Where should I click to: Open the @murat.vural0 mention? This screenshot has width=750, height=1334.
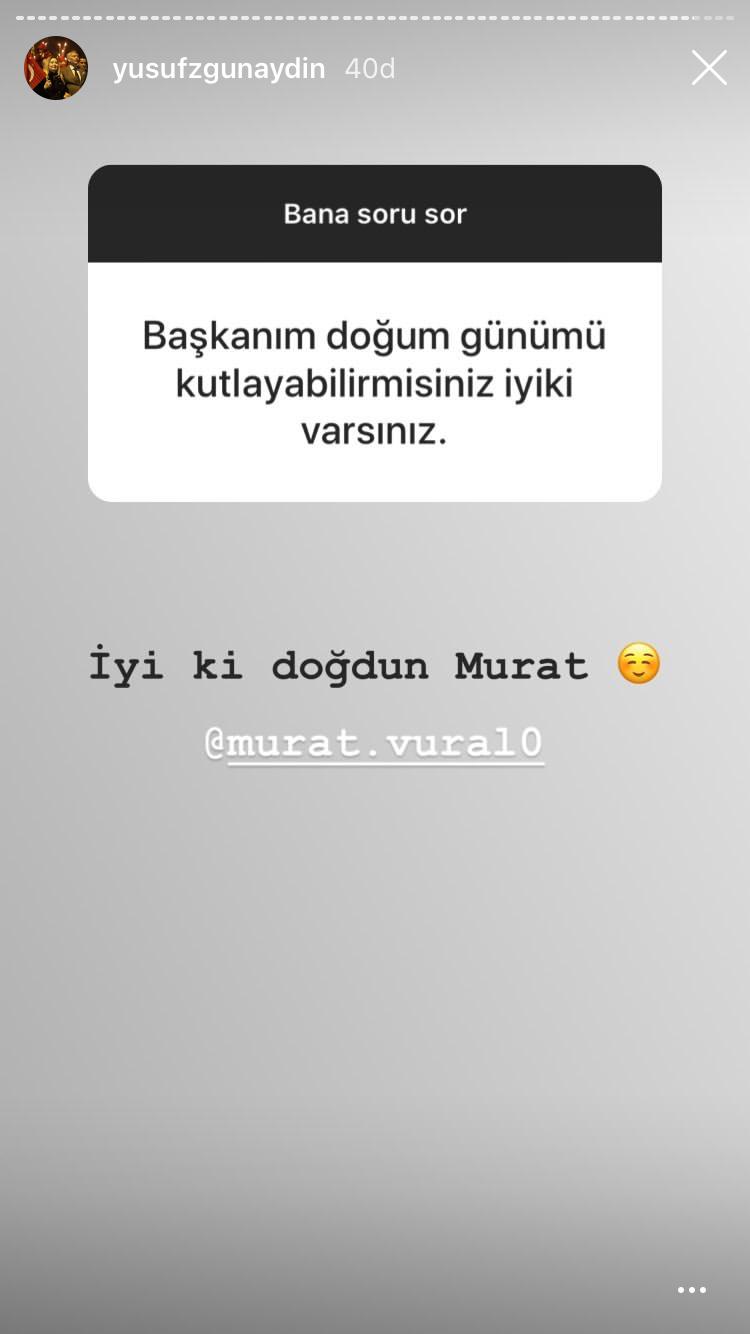[x=375, y=742]
